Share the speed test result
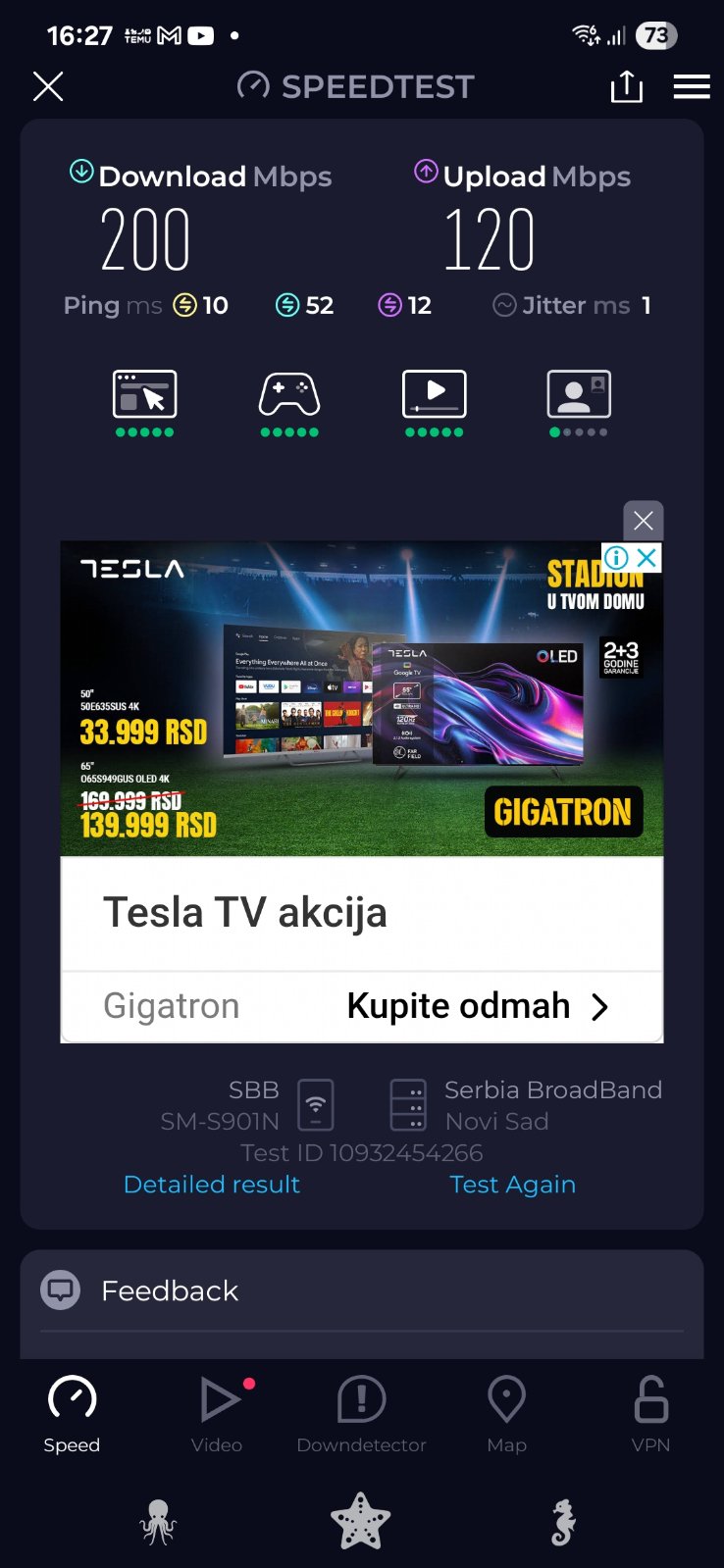Image resolution: width=724 pixels, height=1568 pixels. 626,86
